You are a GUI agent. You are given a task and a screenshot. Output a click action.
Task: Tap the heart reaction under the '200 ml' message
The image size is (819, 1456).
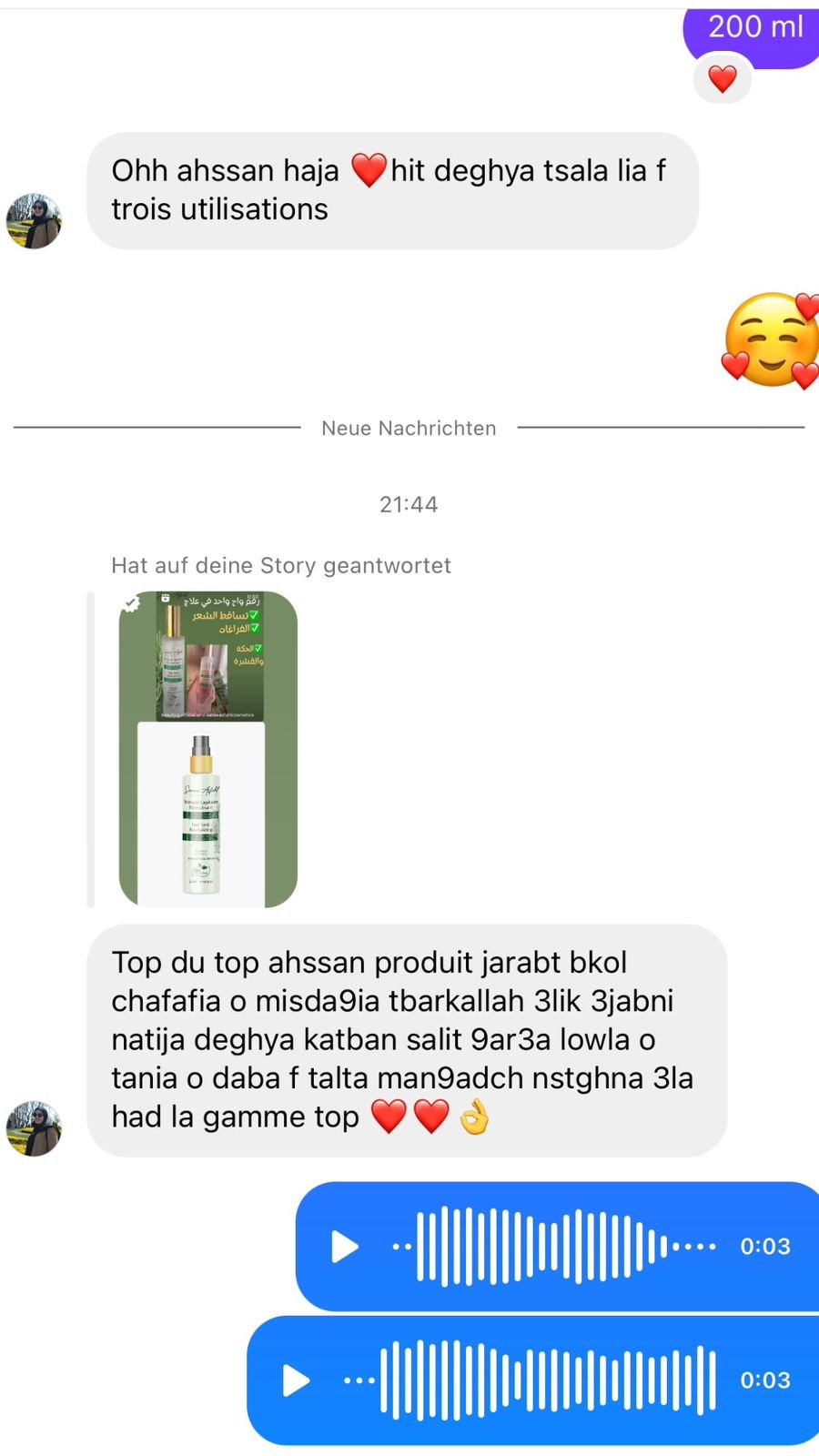(722, 79)
